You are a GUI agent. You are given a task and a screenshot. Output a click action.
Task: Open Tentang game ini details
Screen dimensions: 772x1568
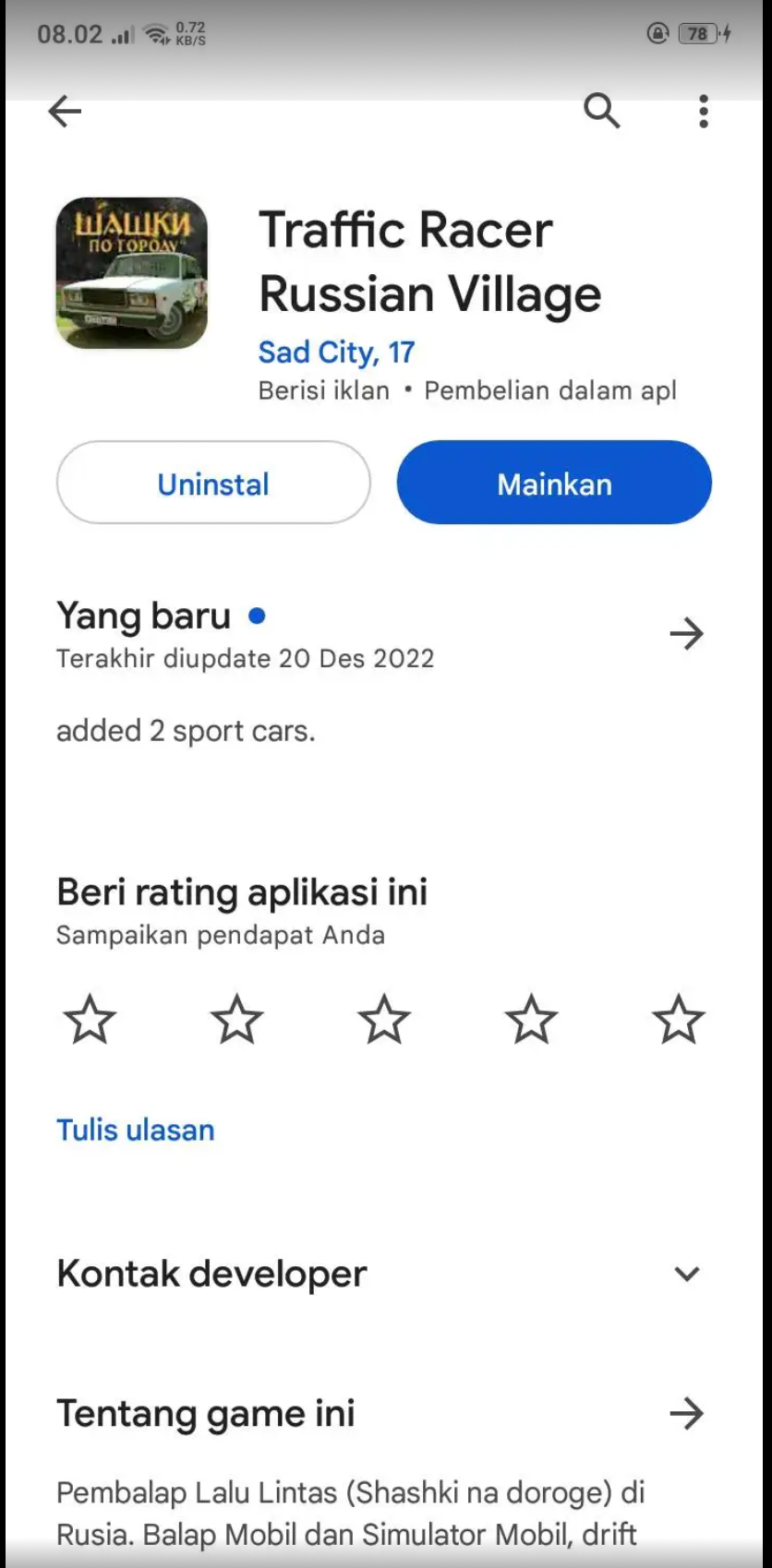686,1413
